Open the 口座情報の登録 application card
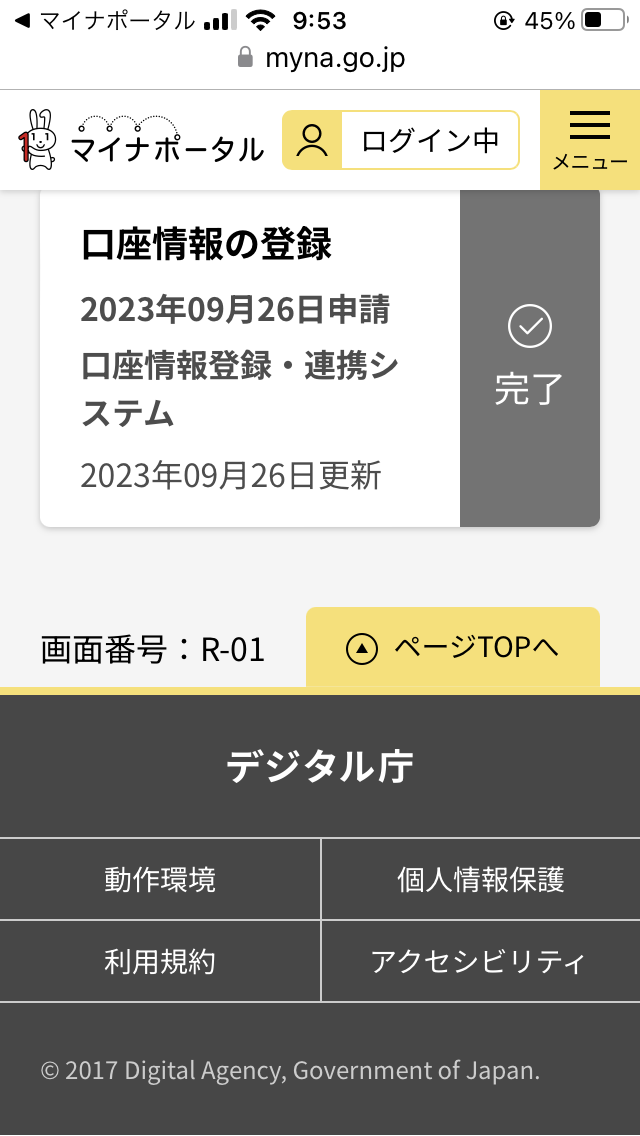This screenshot has height=1136, width=640. [x=320, y=358]
